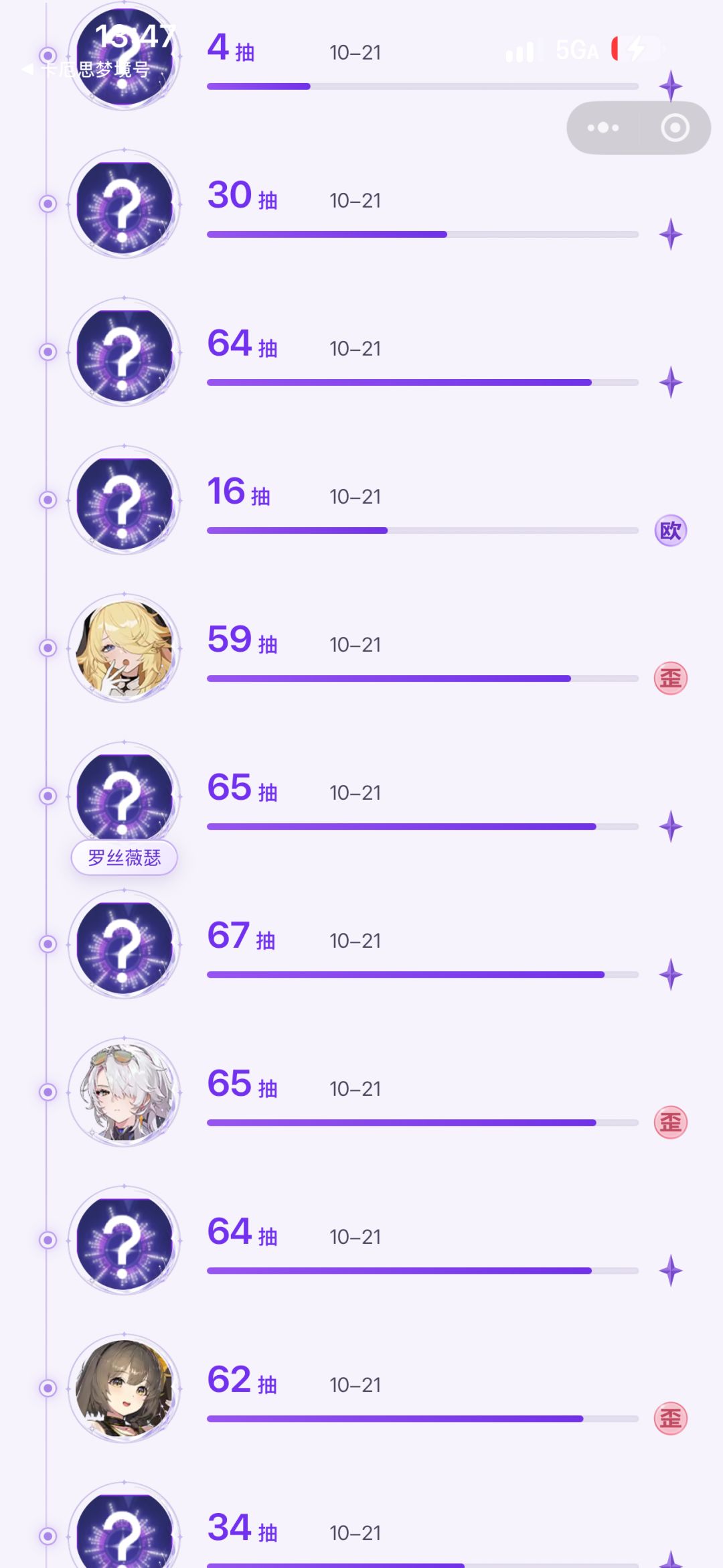Tap the white-haired character avatar on the 65 抽 row
The width and height of the screenshot is (723, 1568).
click(124, 1092)
